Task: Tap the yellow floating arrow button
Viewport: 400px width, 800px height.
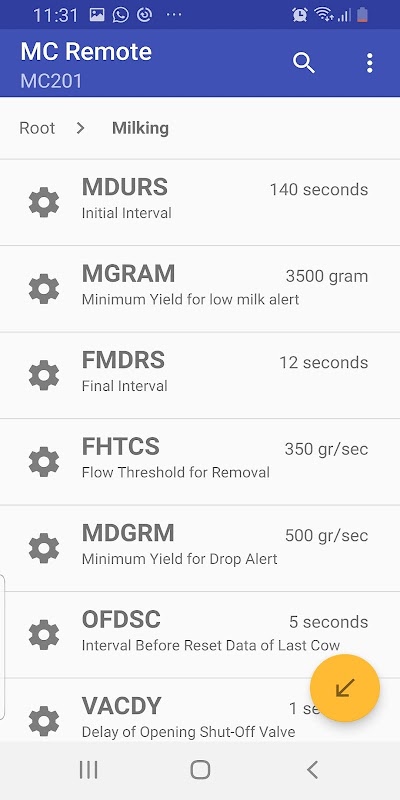Action: 345,688
